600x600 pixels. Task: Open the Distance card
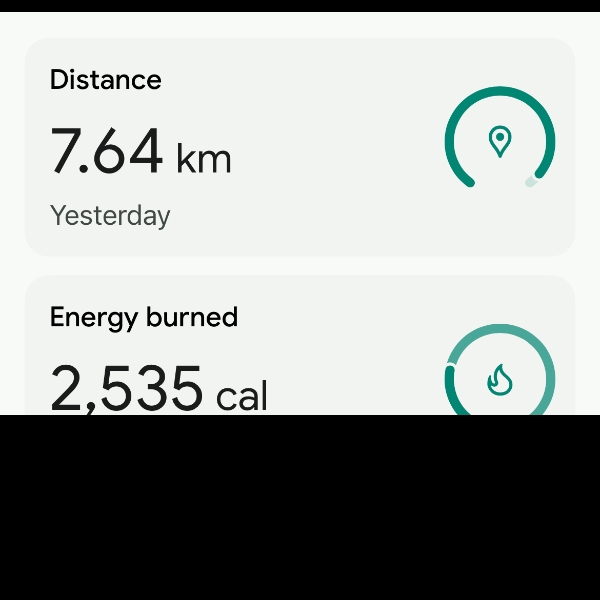pyautogui.click(x=300, y=147)
